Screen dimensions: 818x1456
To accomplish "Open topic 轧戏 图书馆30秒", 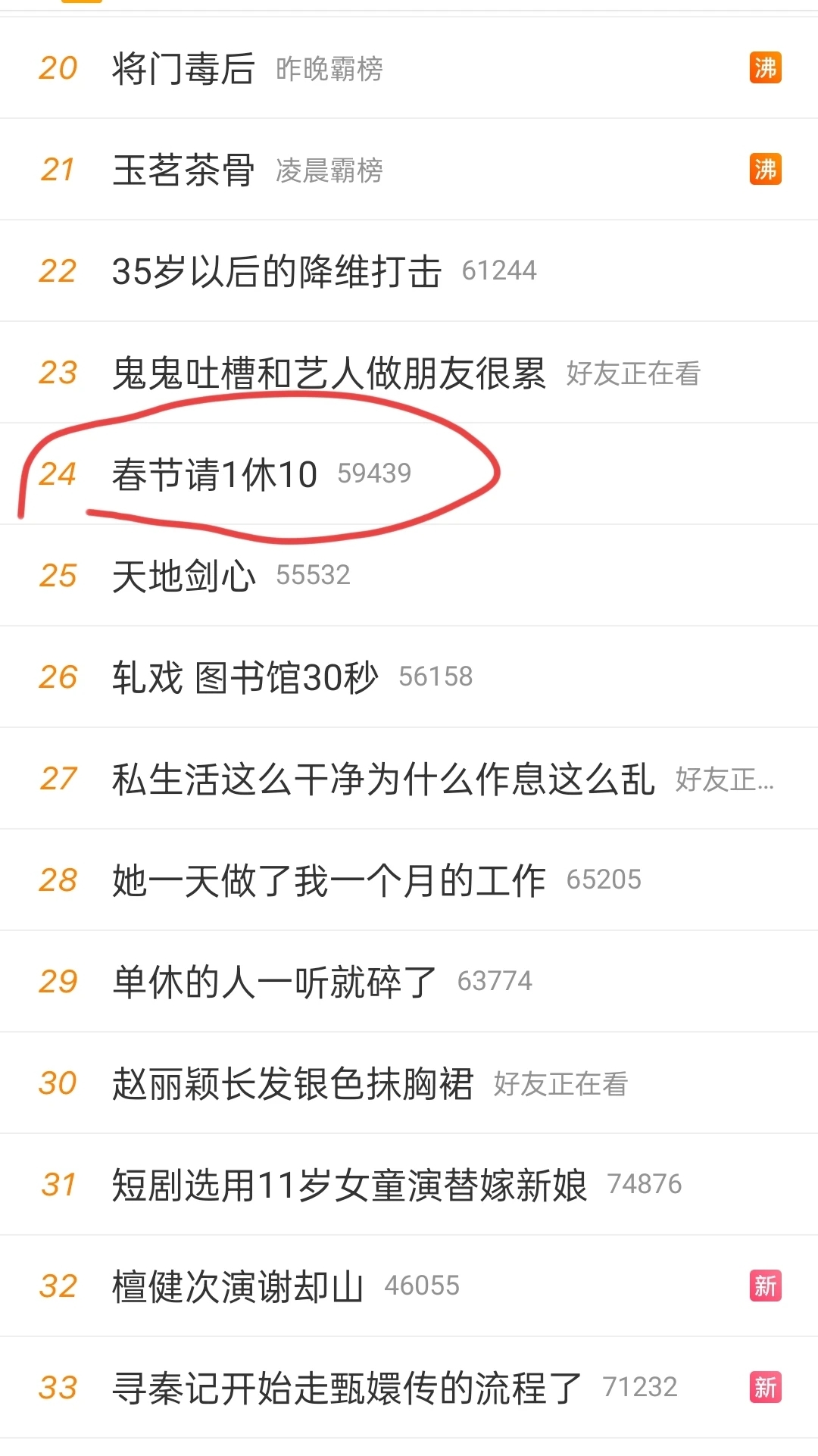I will [245, 677].
